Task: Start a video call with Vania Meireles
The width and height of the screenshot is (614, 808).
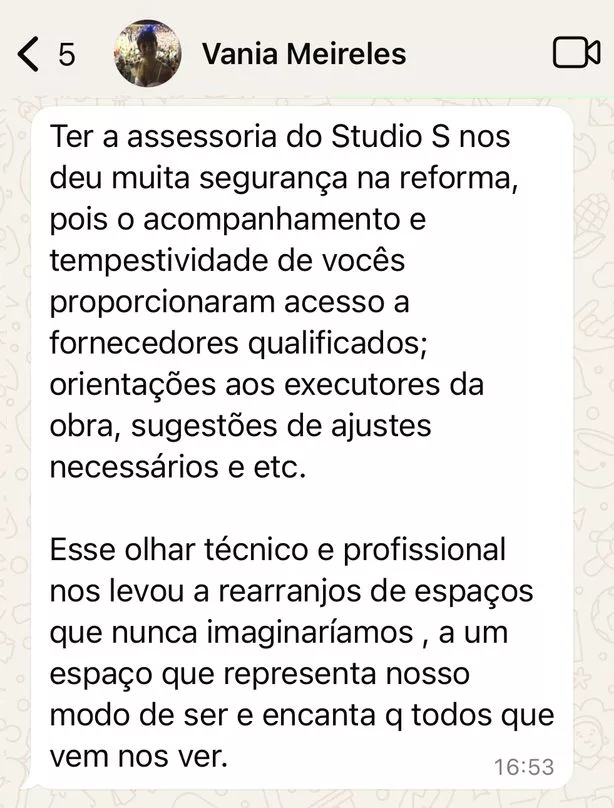Action: coord(575,53)
